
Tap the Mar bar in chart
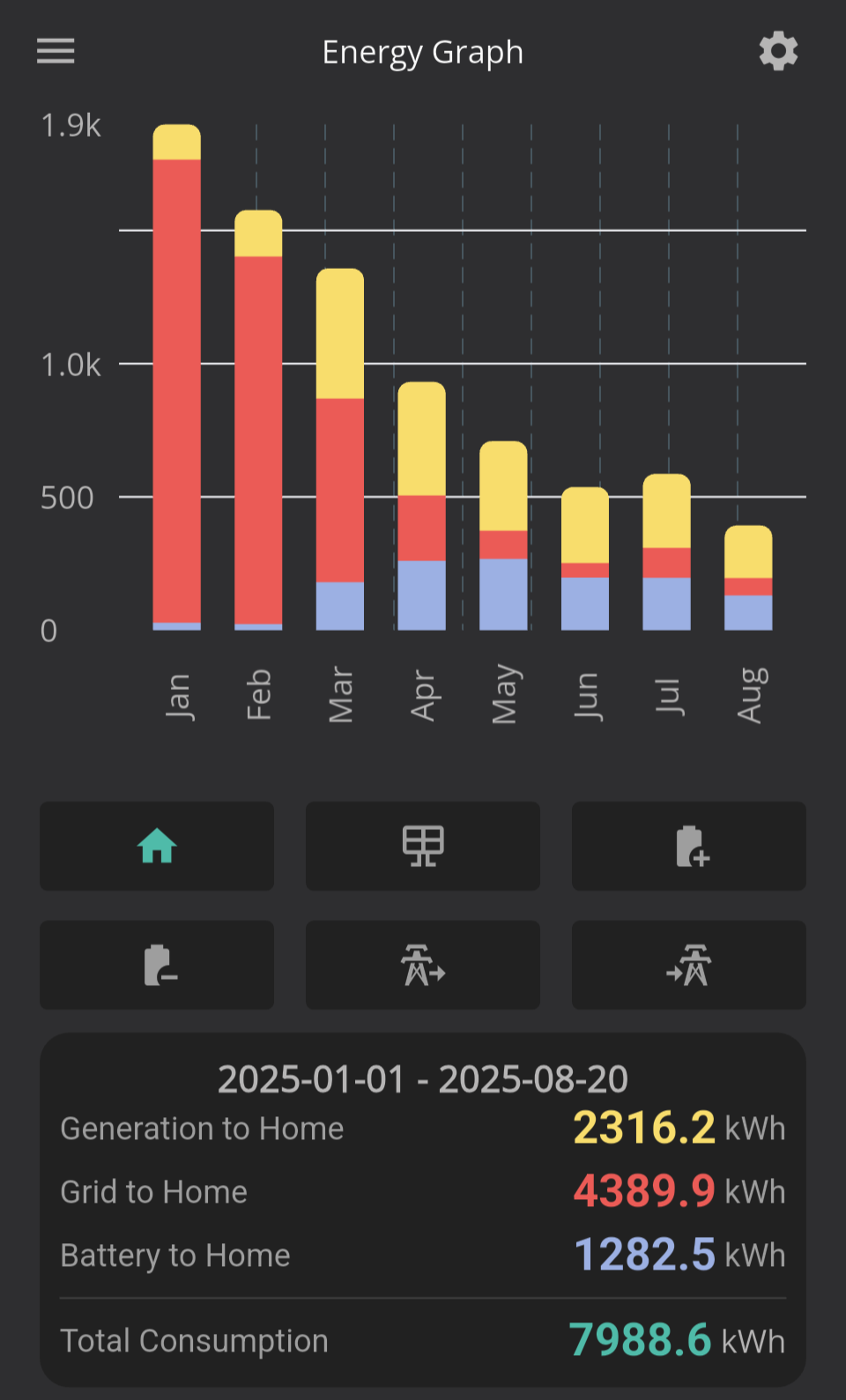(x=340, y=449)
